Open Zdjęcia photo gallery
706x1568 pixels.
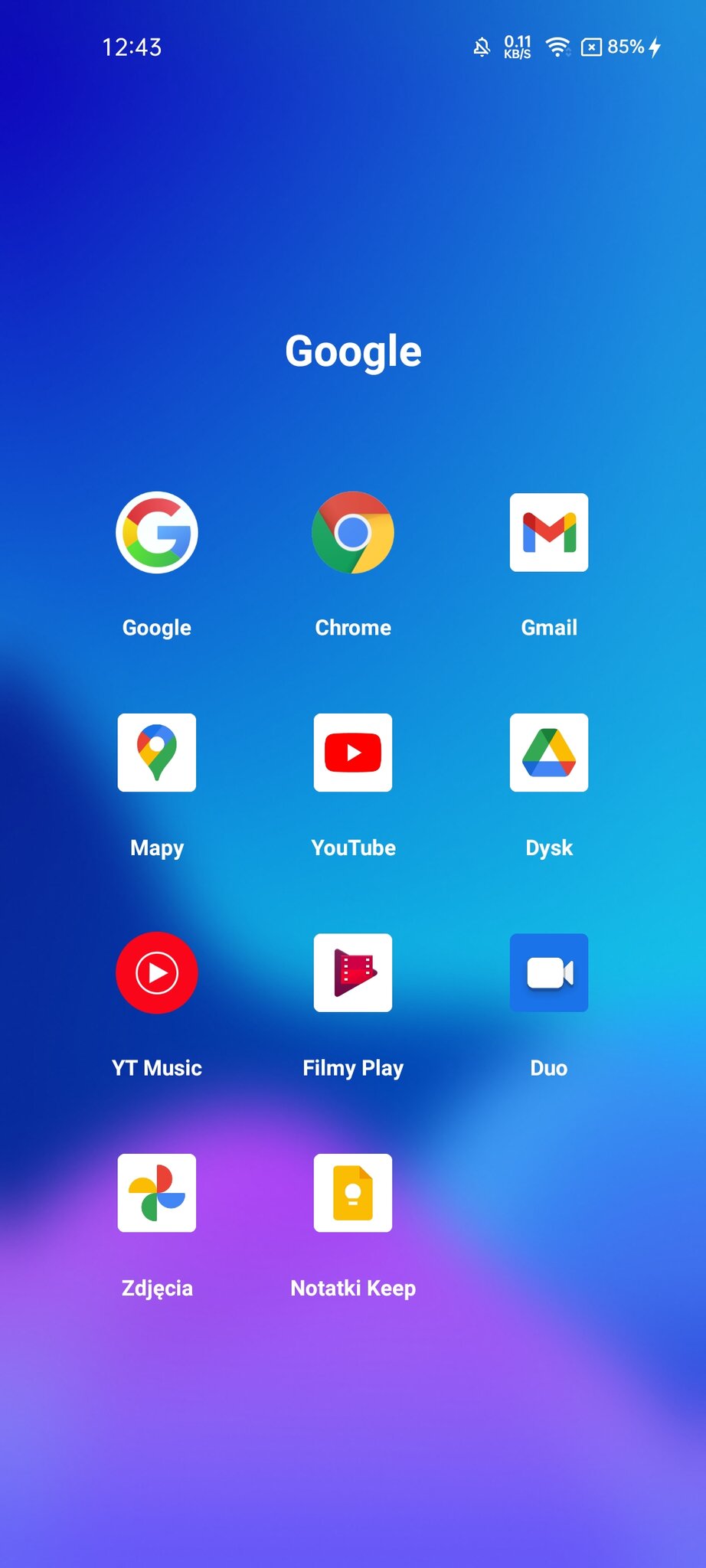(x=157, y=1193)
